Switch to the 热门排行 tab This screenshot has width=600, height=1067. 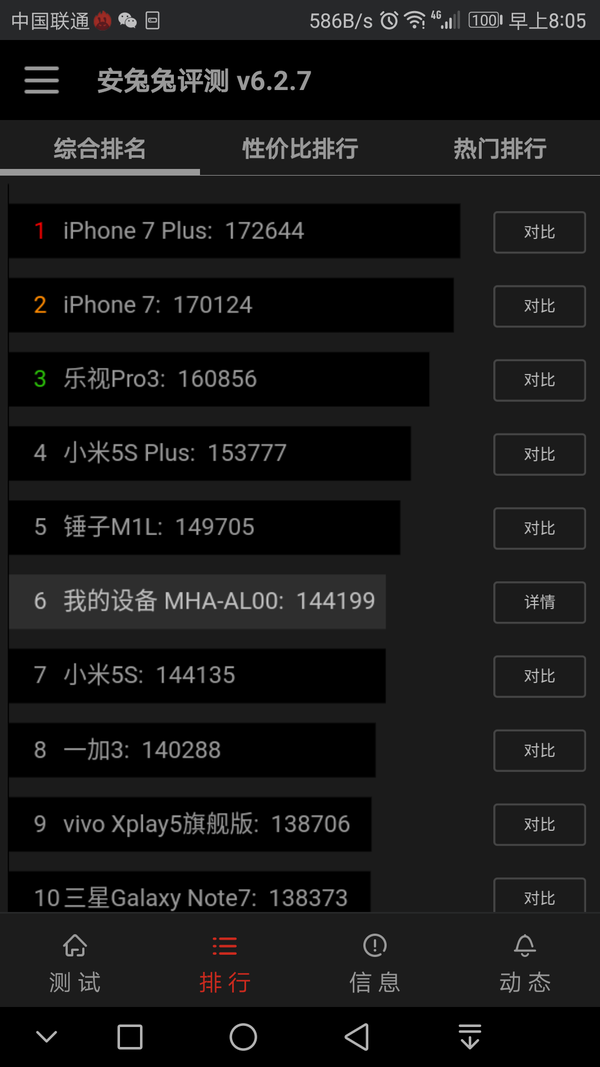500,148
